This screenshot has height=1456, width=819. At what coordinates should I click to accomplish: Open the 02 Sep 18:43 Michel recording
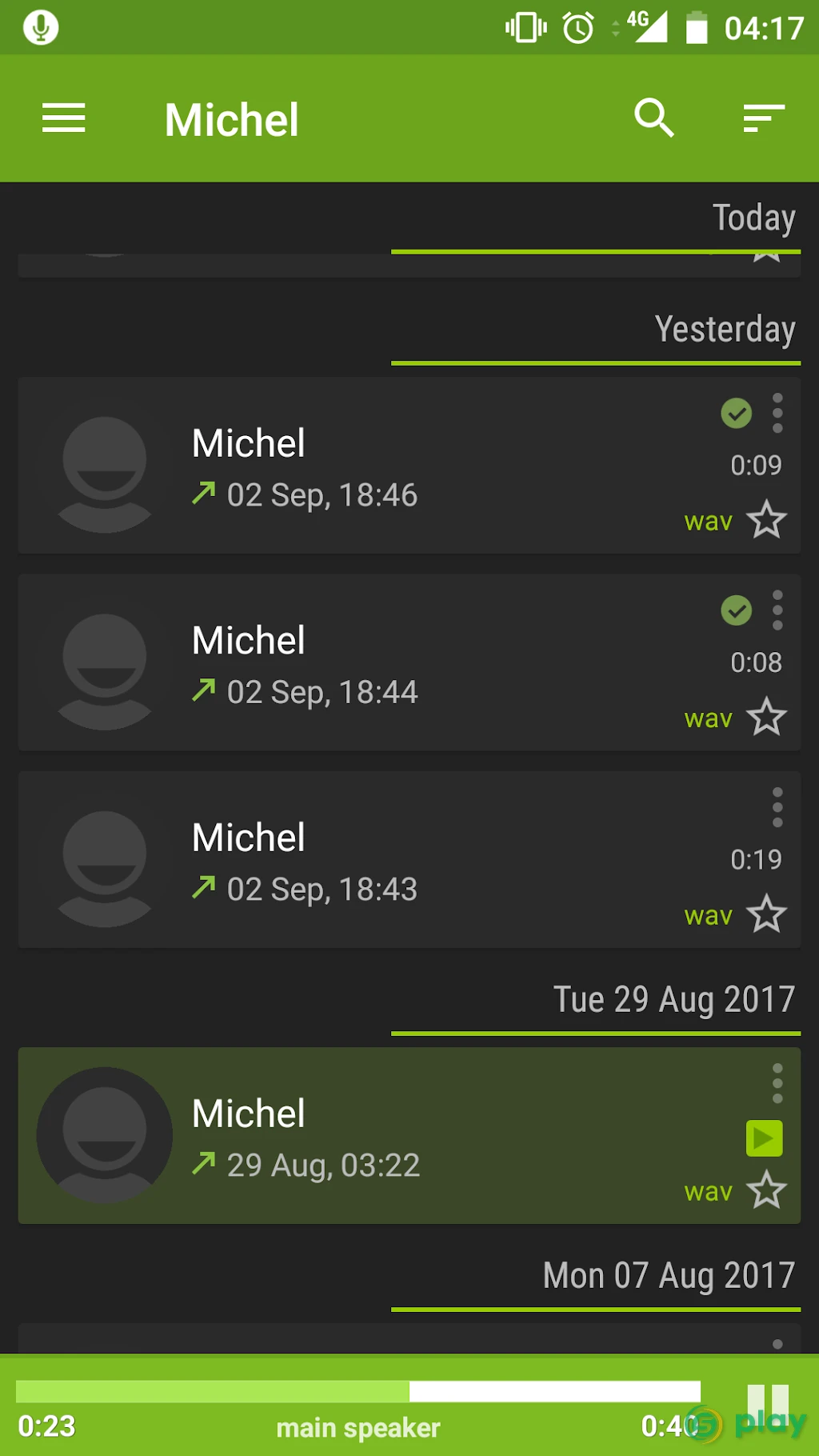tap(409, 860)
